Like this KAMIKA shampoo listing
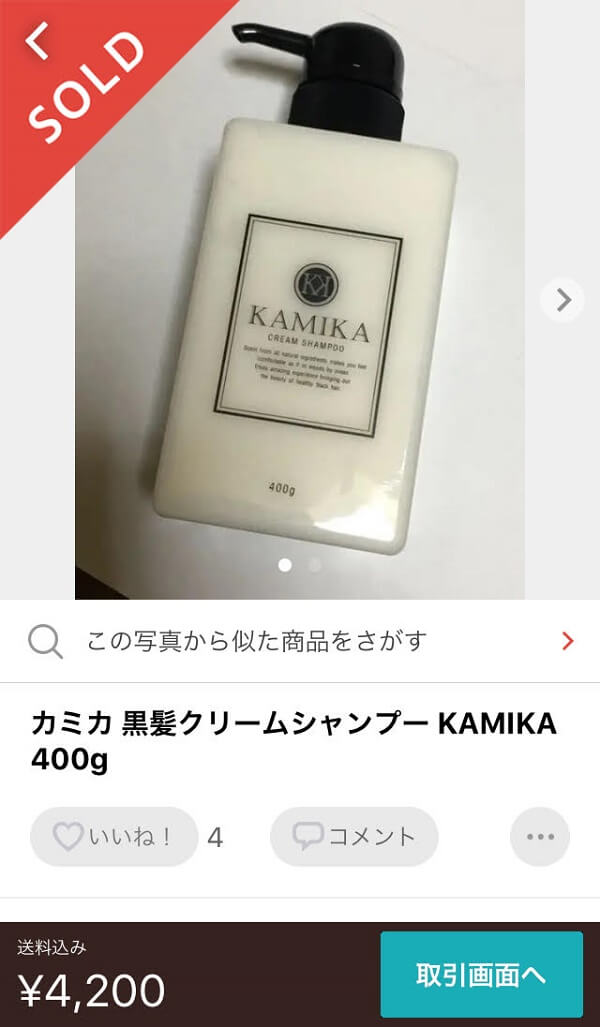This screenshot has height=1027, width=600. pos(114,836)
